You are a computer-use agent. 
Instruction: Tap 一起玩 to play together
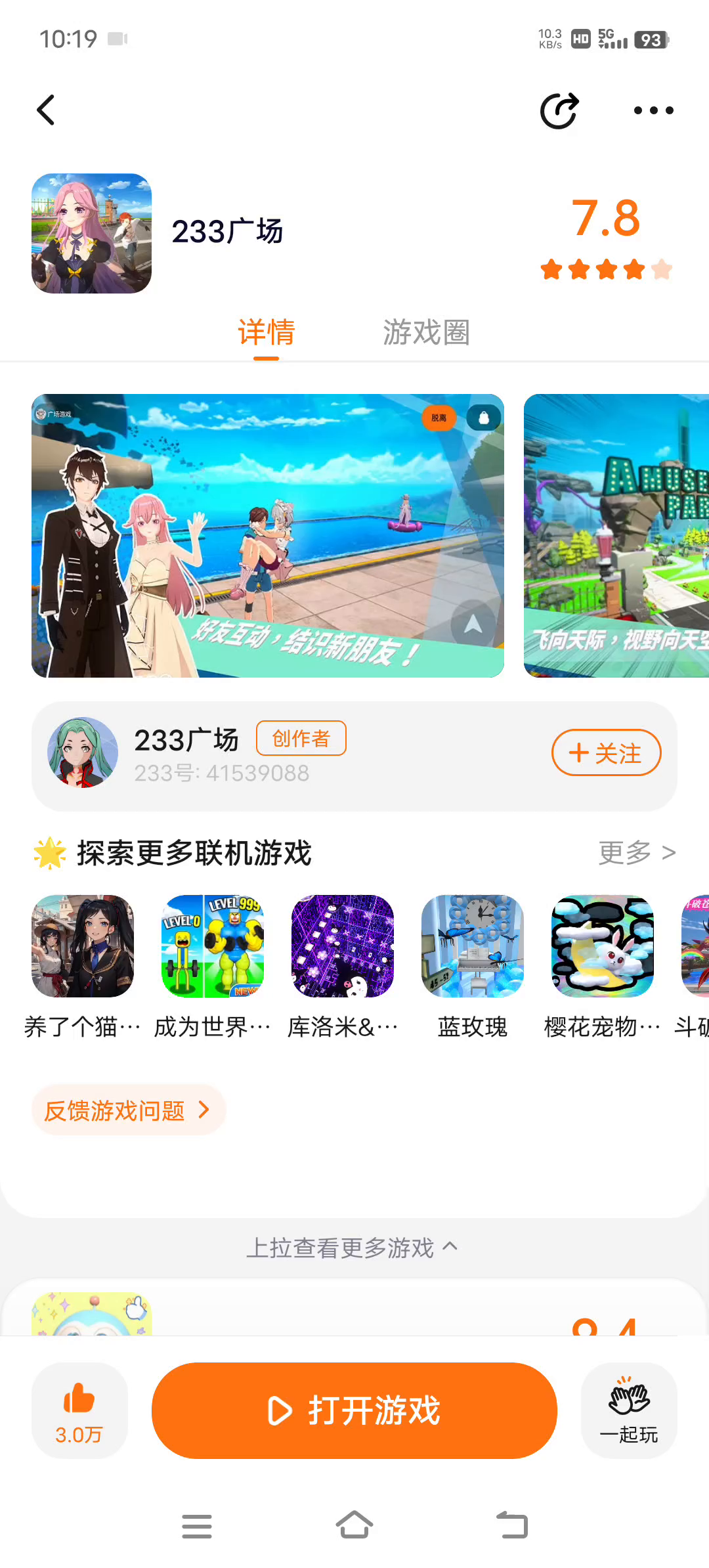click(629, 1410)
